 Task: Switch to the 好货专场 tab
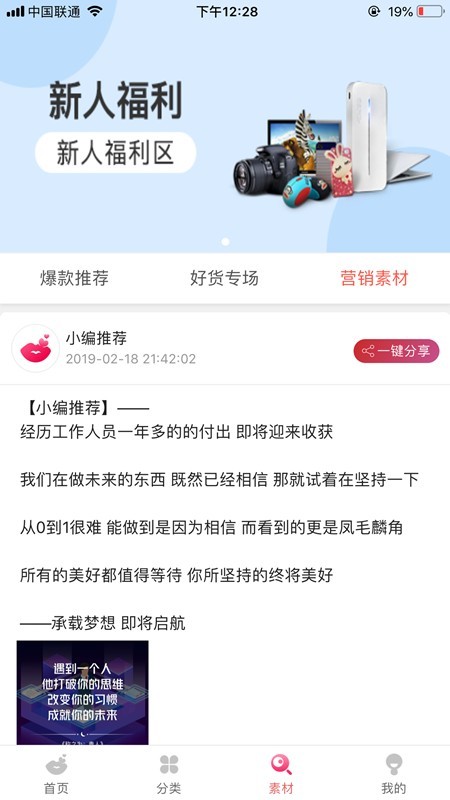point(224,279)
